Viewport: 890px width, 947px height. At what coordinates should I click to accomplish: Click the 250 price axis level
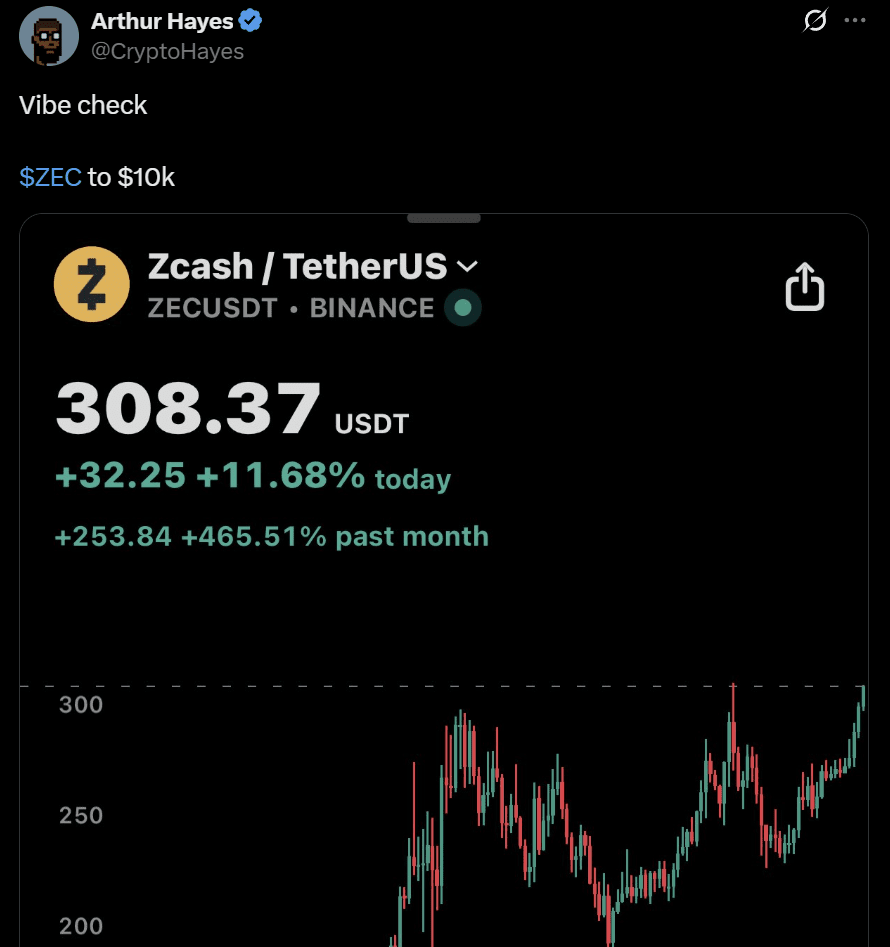pos(78,815)
